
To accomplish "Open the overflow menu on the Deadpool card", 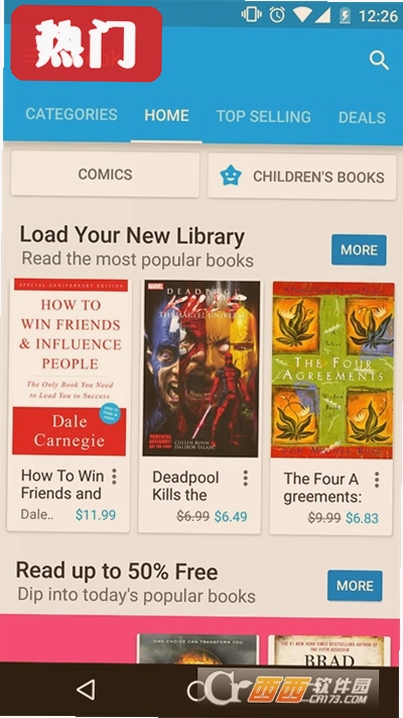I will 245,478.
